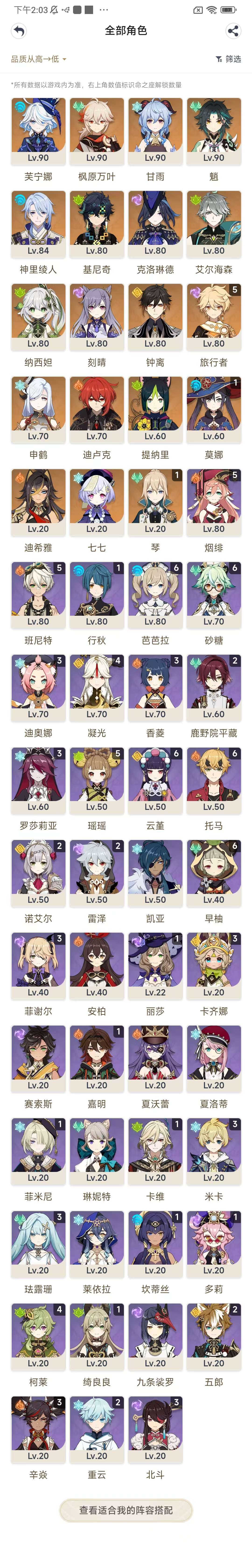
Task: Open 神里绫人 character card
Action: click(x=38, y=224)
